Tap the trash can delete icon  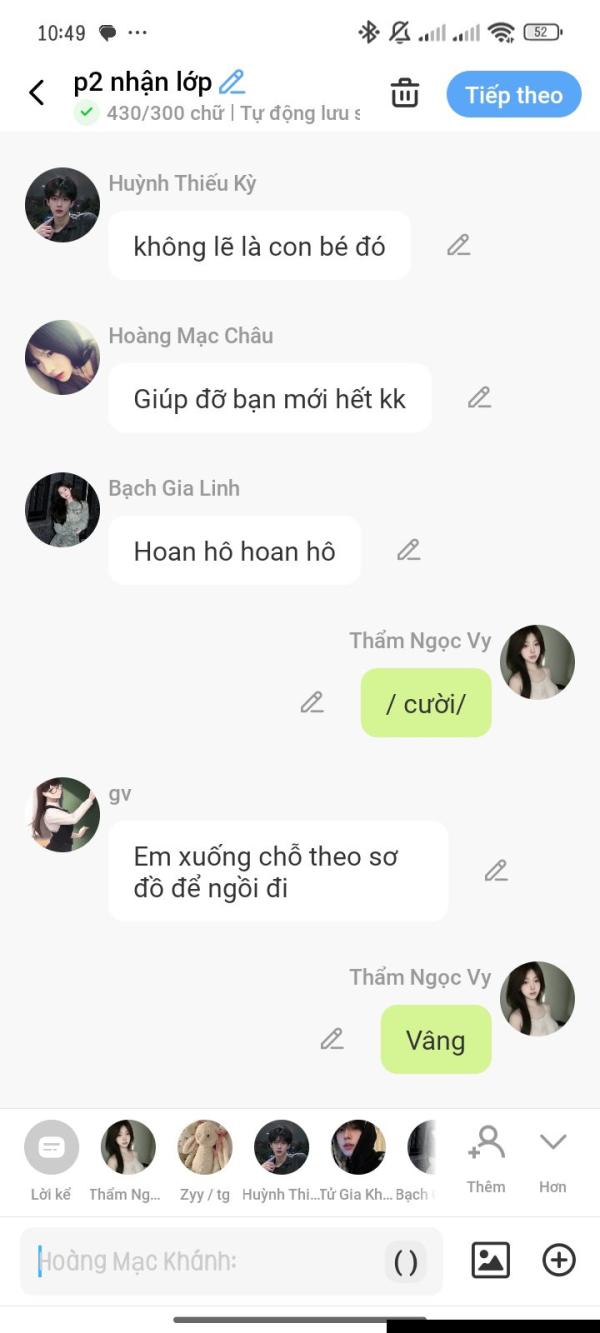point(404,93)
